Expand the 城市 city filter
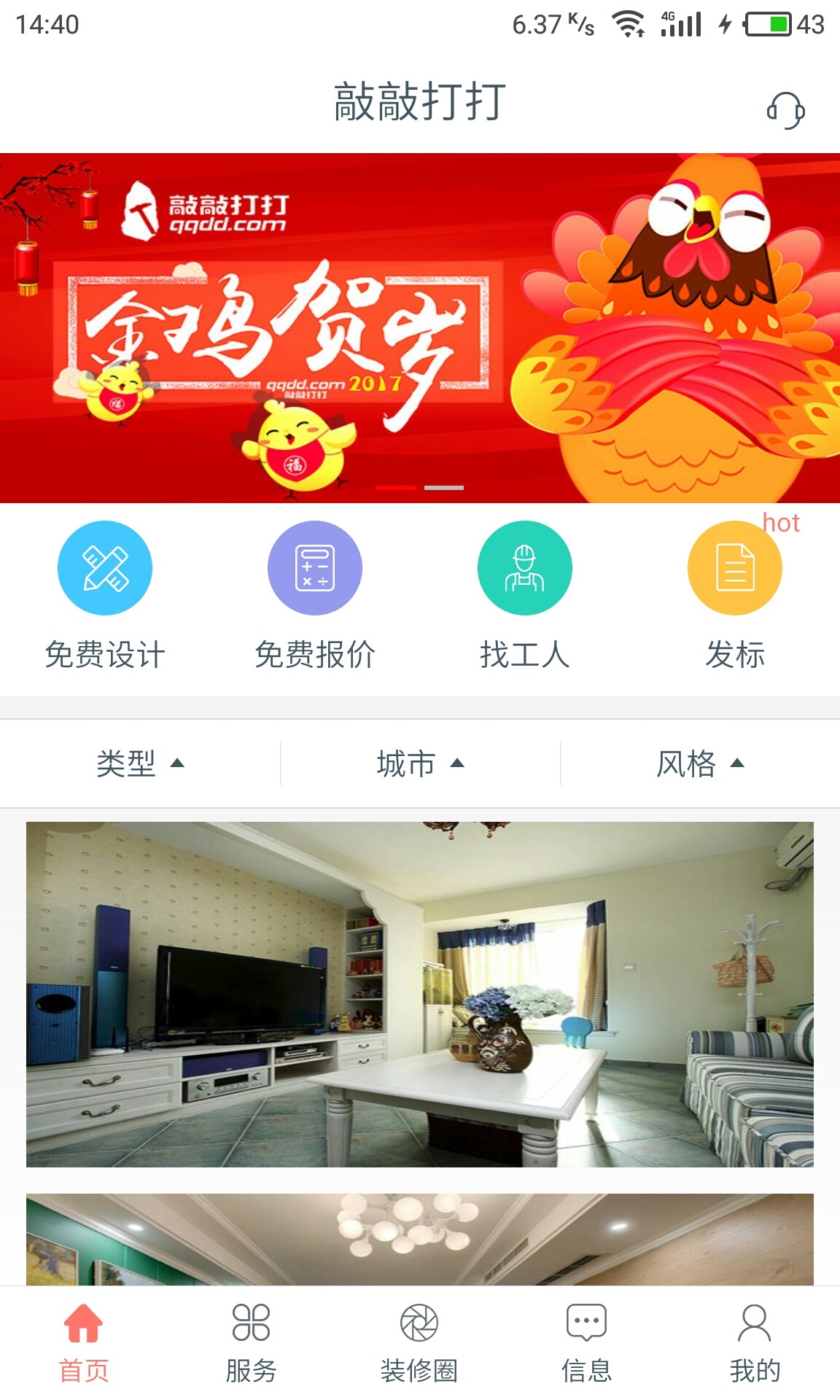This screenshot has height=1400, width=840. pos(420,763)
